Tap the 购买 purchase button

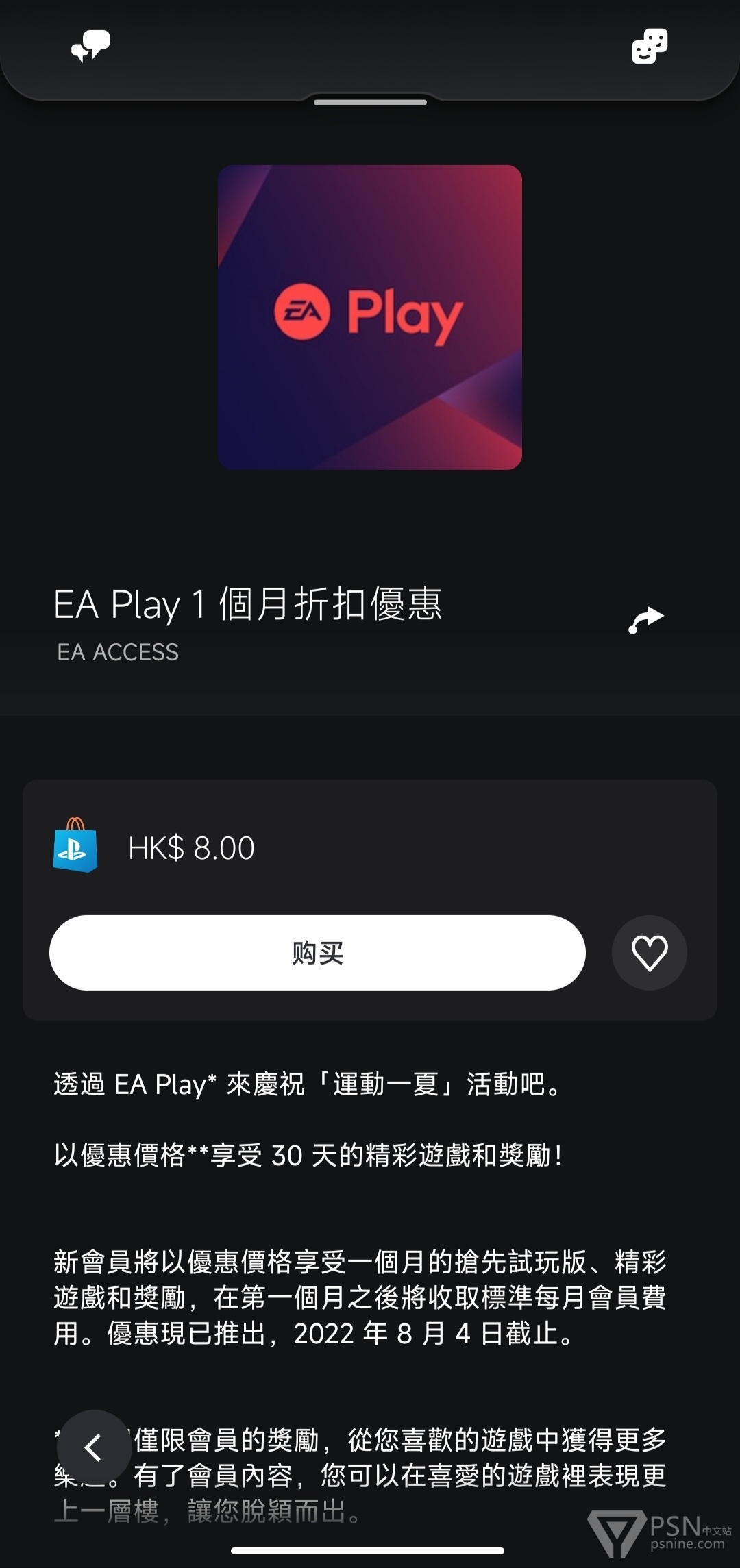317,952
